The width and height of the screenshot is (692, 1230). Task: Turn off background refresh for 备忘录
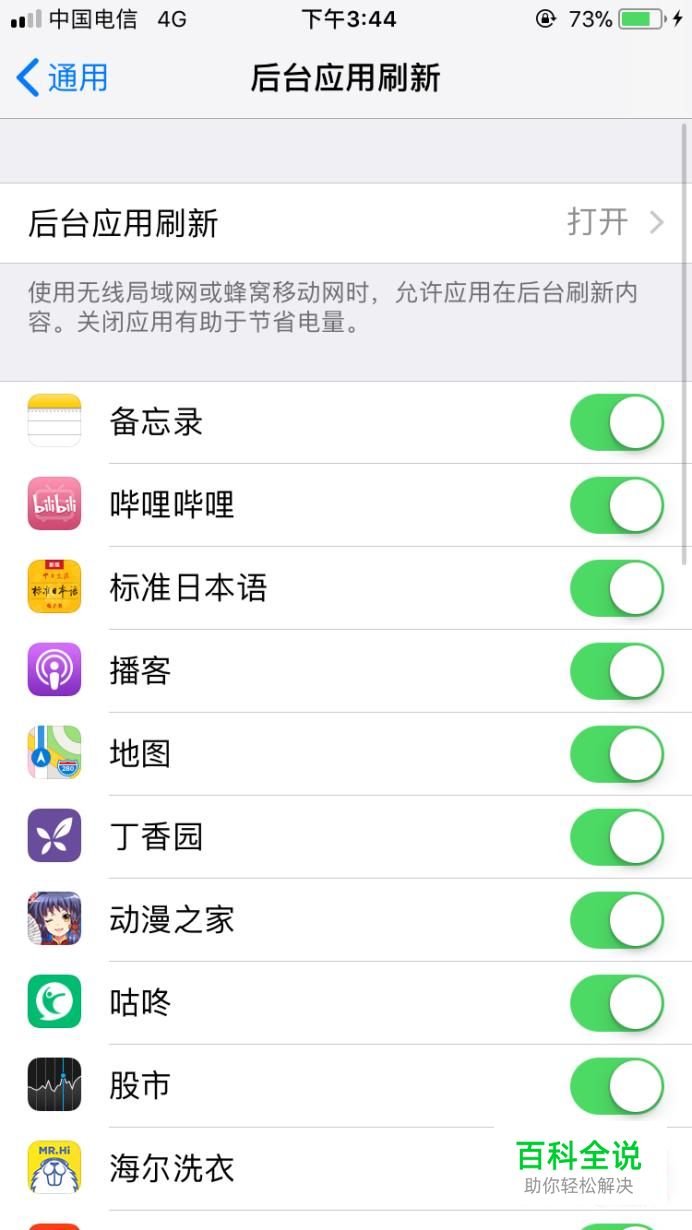616,422
